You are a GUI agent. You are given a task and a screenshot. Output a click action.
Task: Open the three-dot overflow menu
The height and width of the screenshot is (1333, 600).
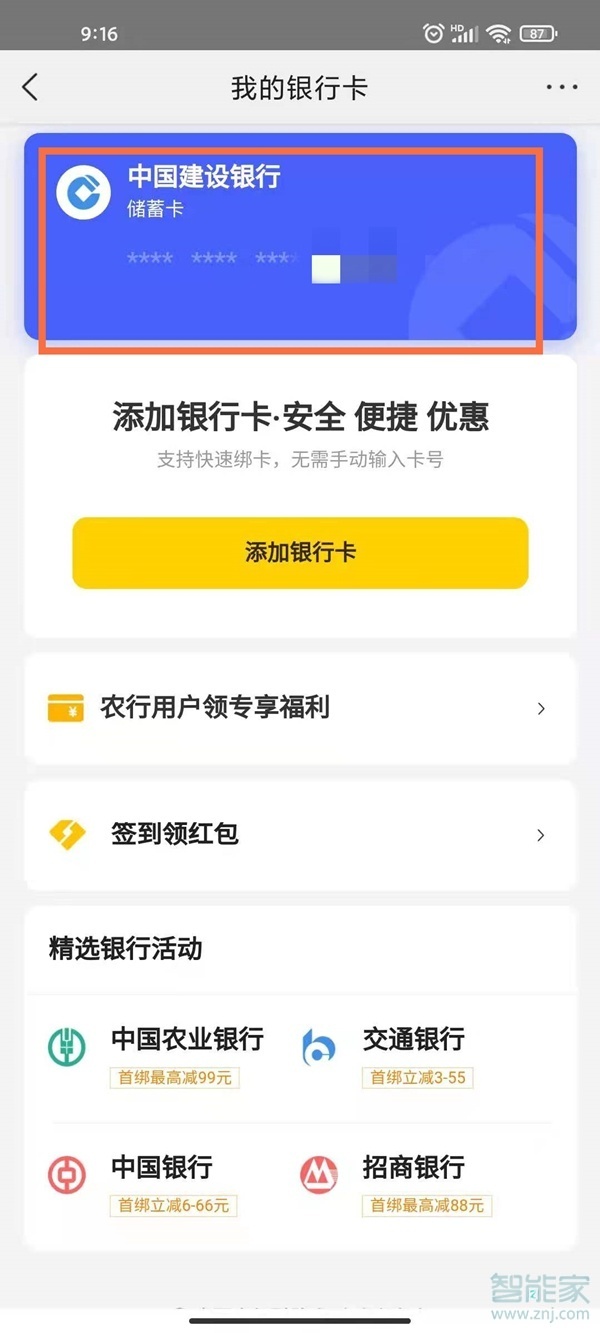coord(562,87)
